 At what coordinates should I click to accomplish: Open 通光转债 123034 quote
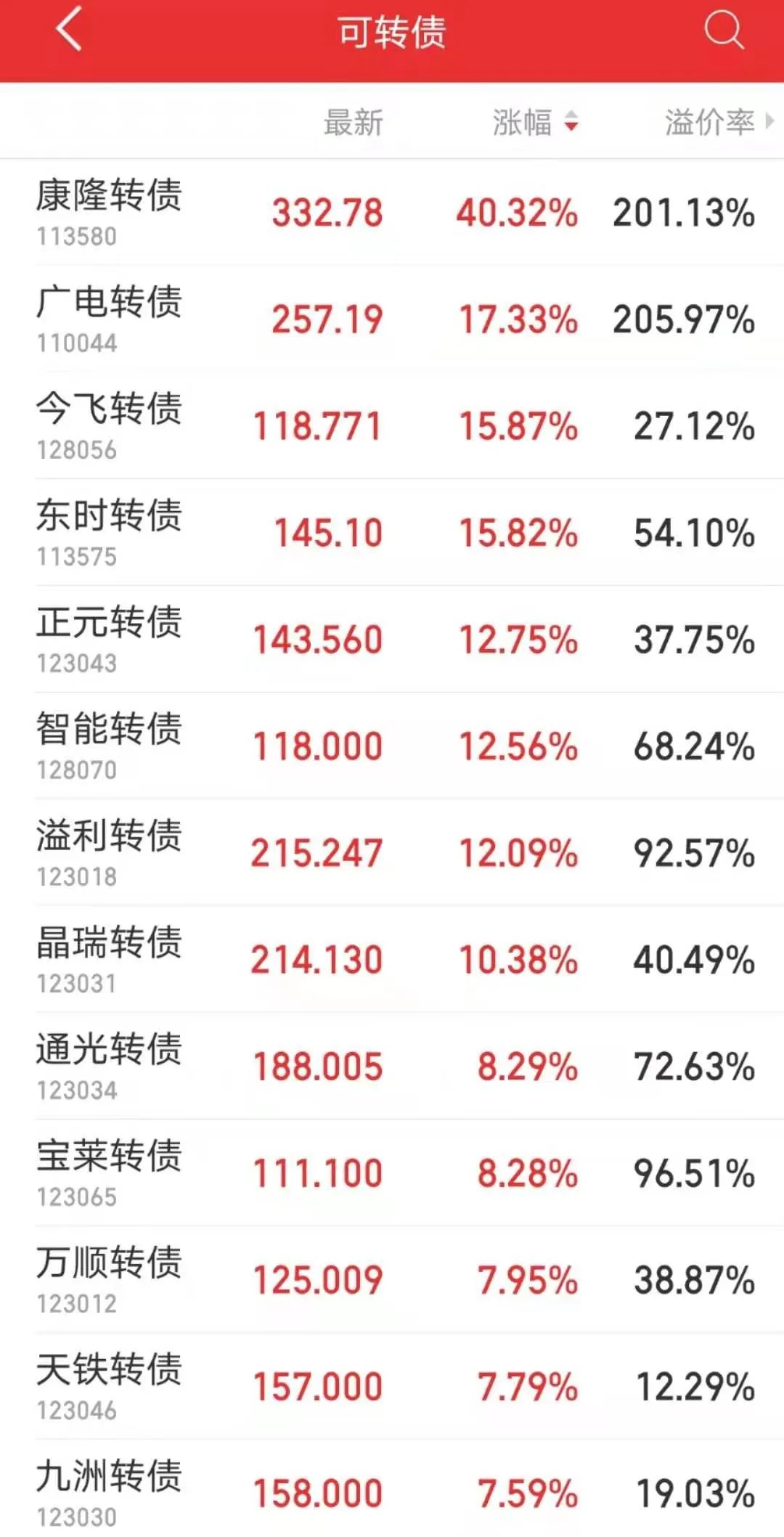click(392, 1066)
